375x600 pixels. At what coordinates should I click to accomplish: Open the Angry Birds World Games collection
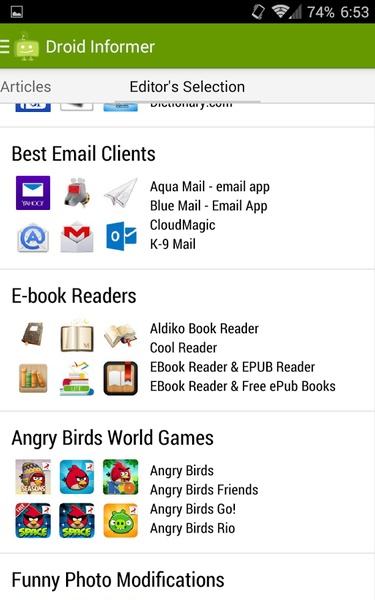click(187, 483)
